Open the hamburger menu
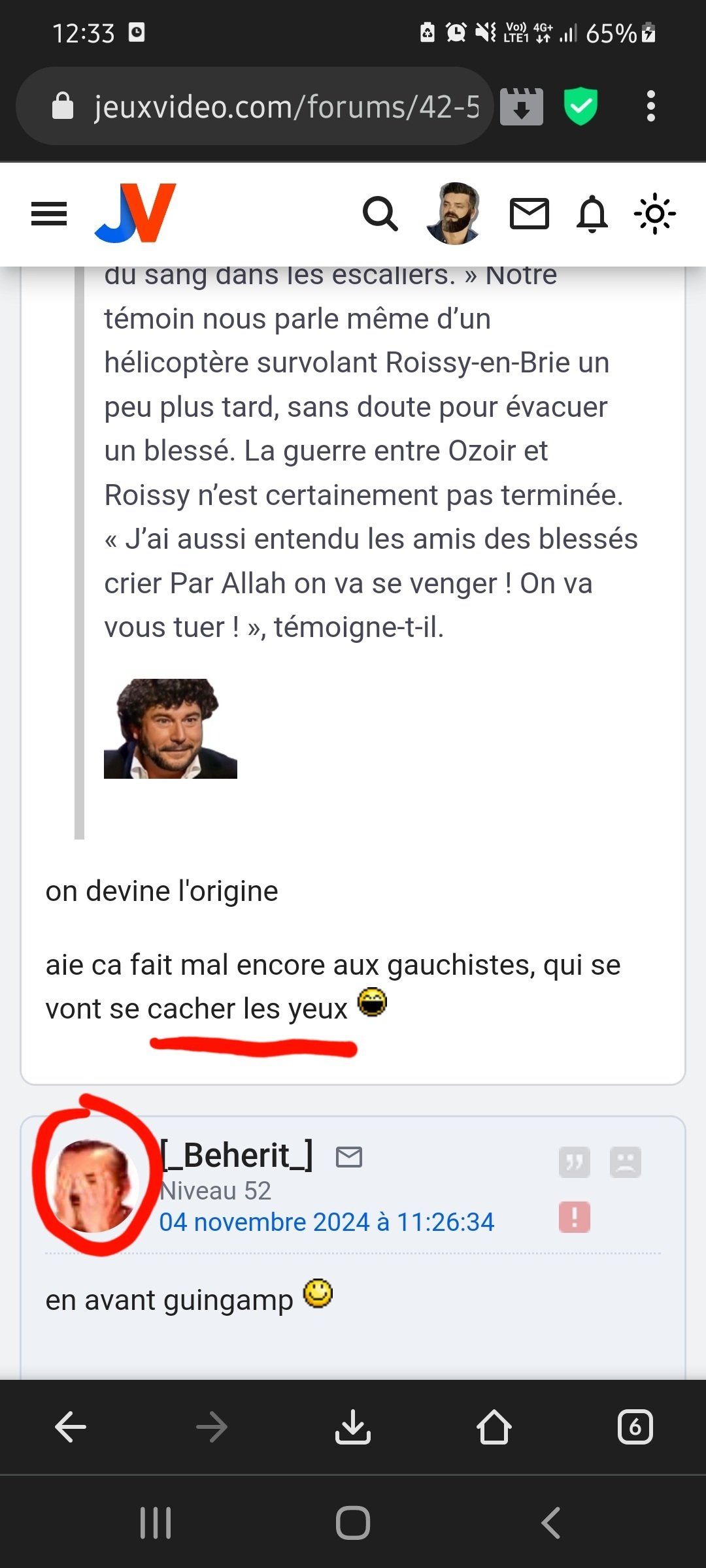The width and height of the screenshot is (706, 1568). click(x=49, y=214)
